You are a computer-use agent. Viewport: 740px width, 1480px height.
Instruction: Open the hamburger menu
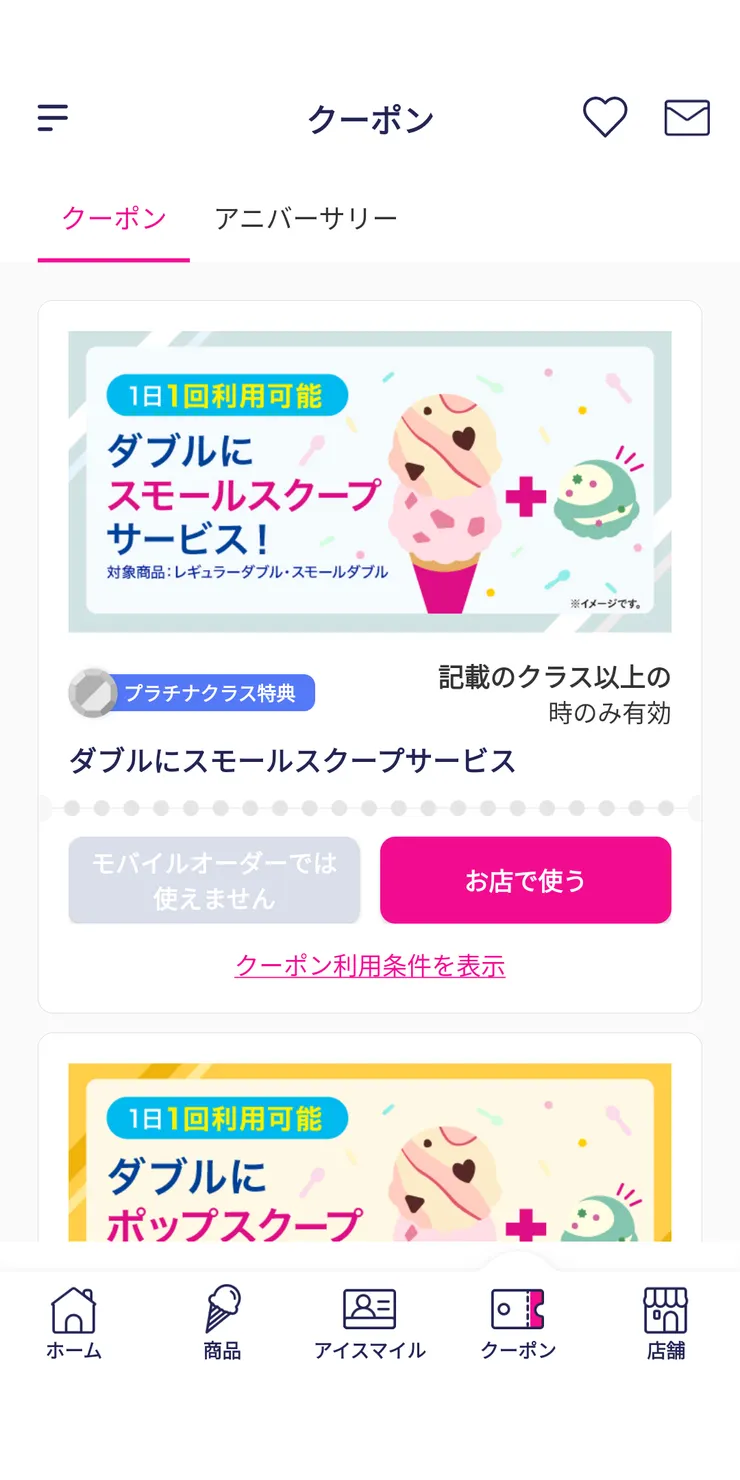[x=53, y=118]
